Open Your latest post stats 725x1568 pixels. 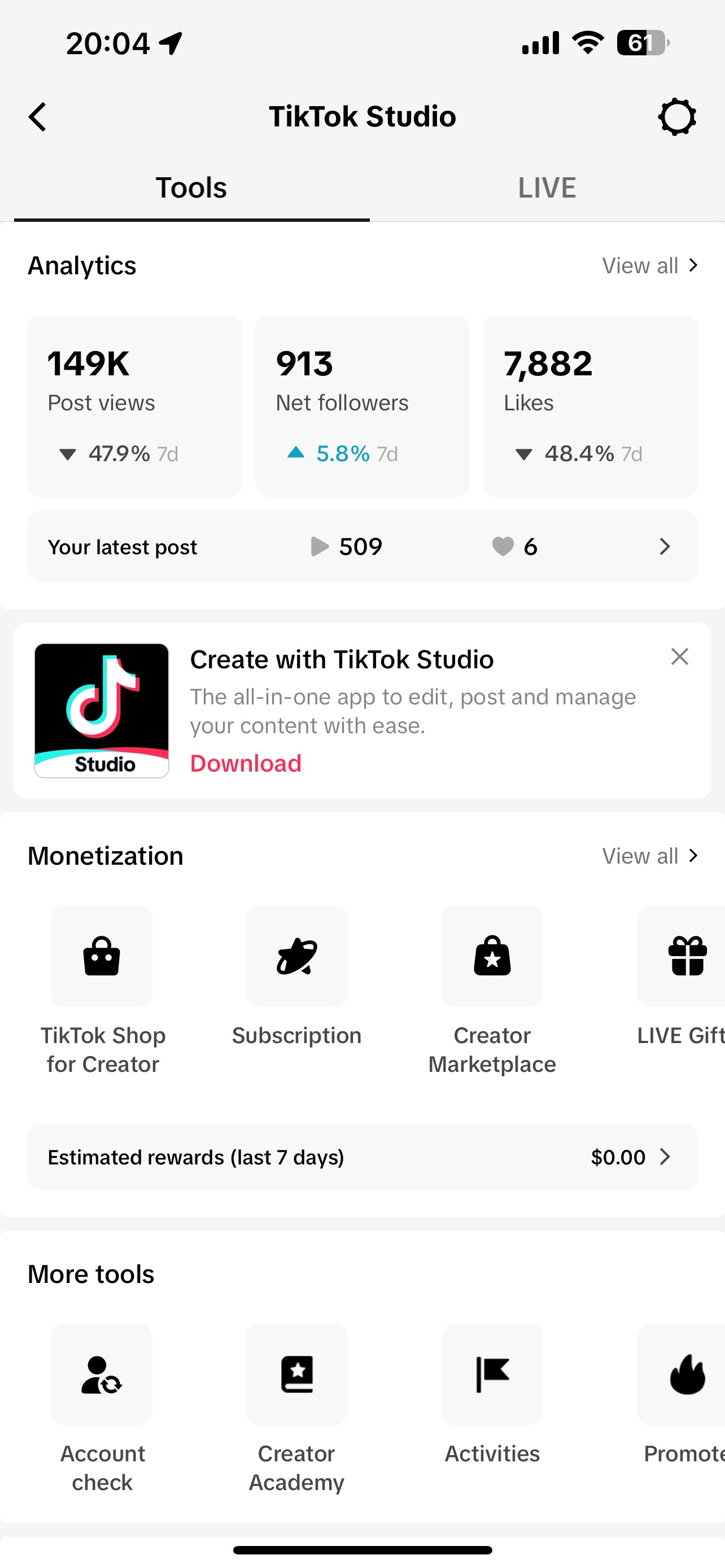362,546
